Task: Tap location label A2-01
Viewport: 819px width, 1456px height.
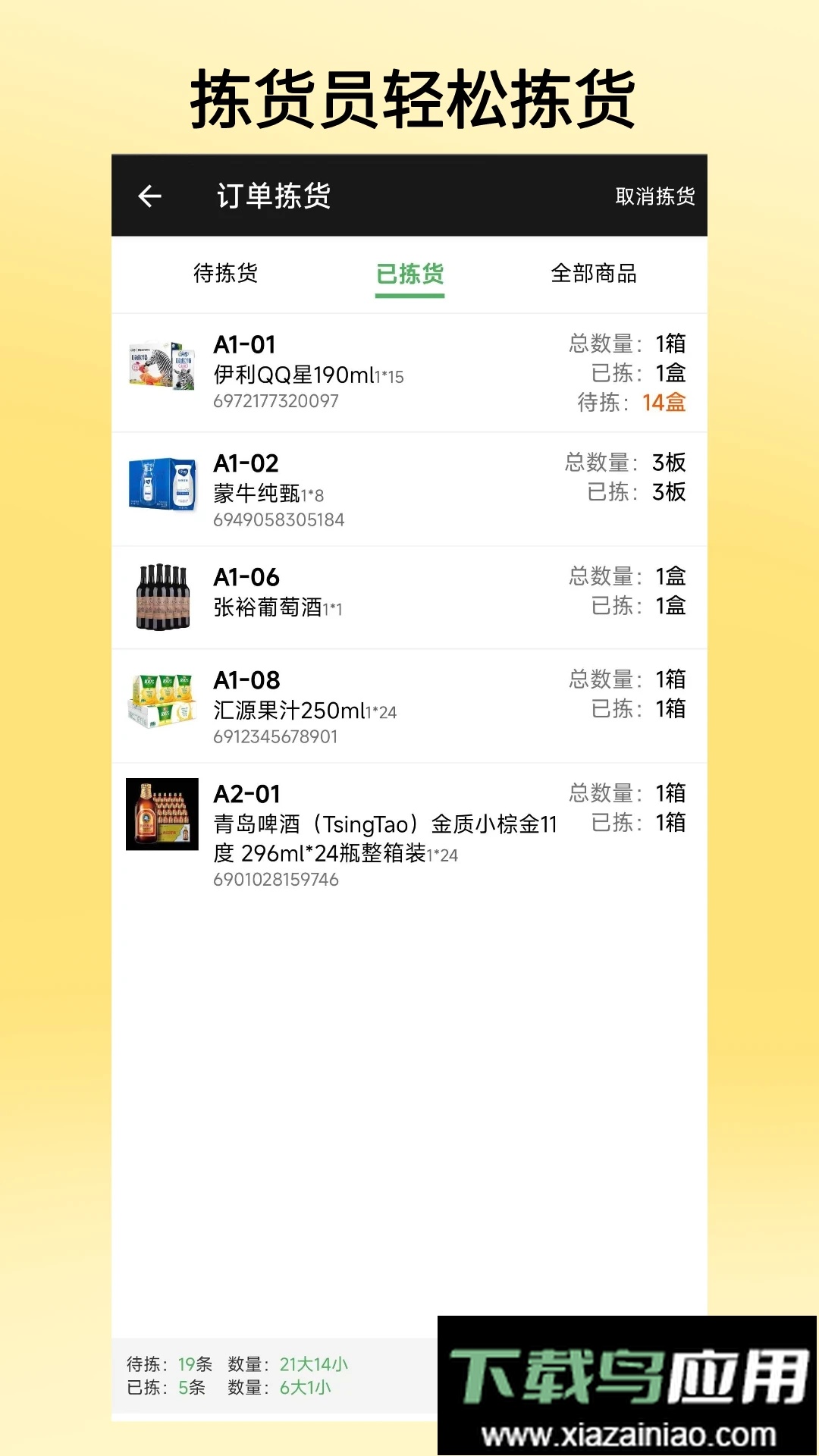Action: pos(244,794)
